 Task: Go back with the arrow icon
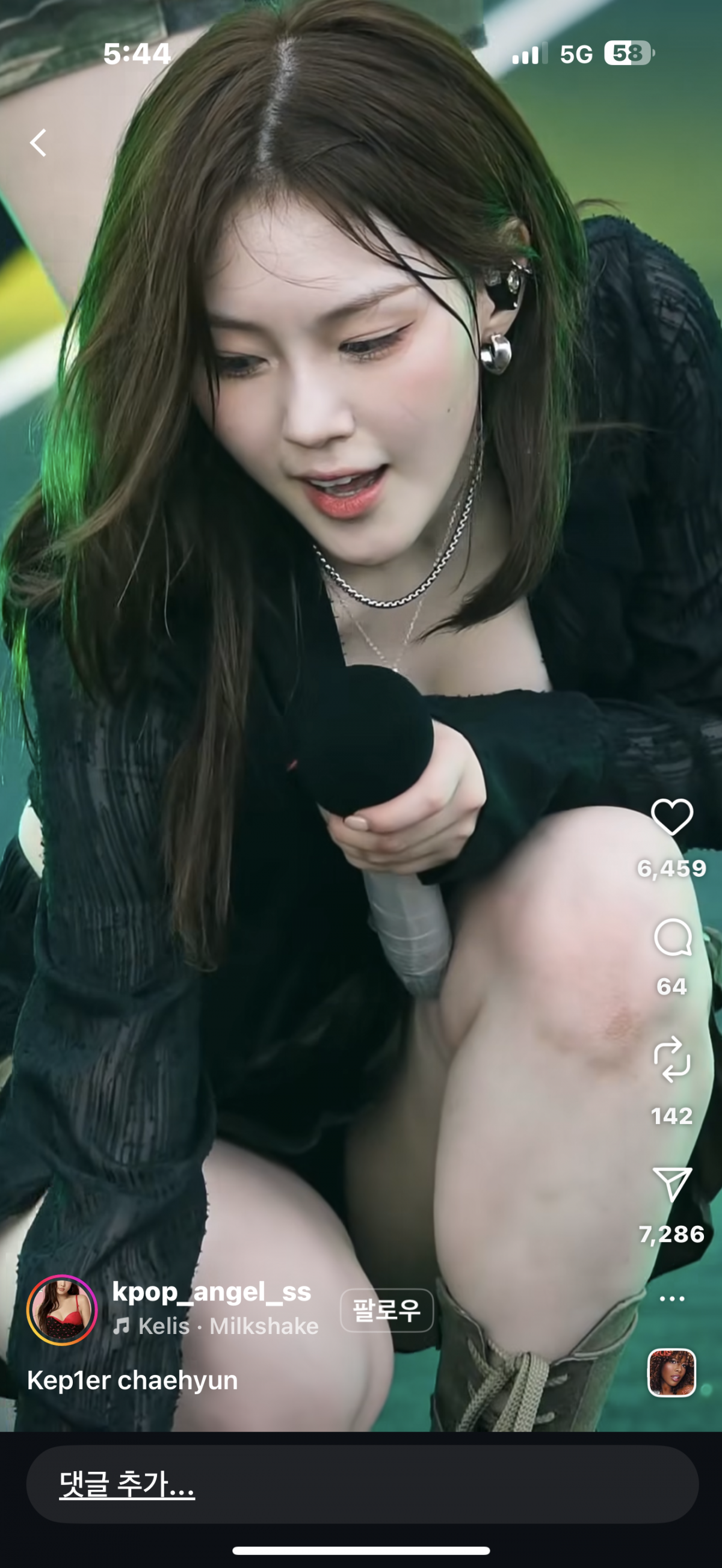pyautogui.click(x=39, y=143)
